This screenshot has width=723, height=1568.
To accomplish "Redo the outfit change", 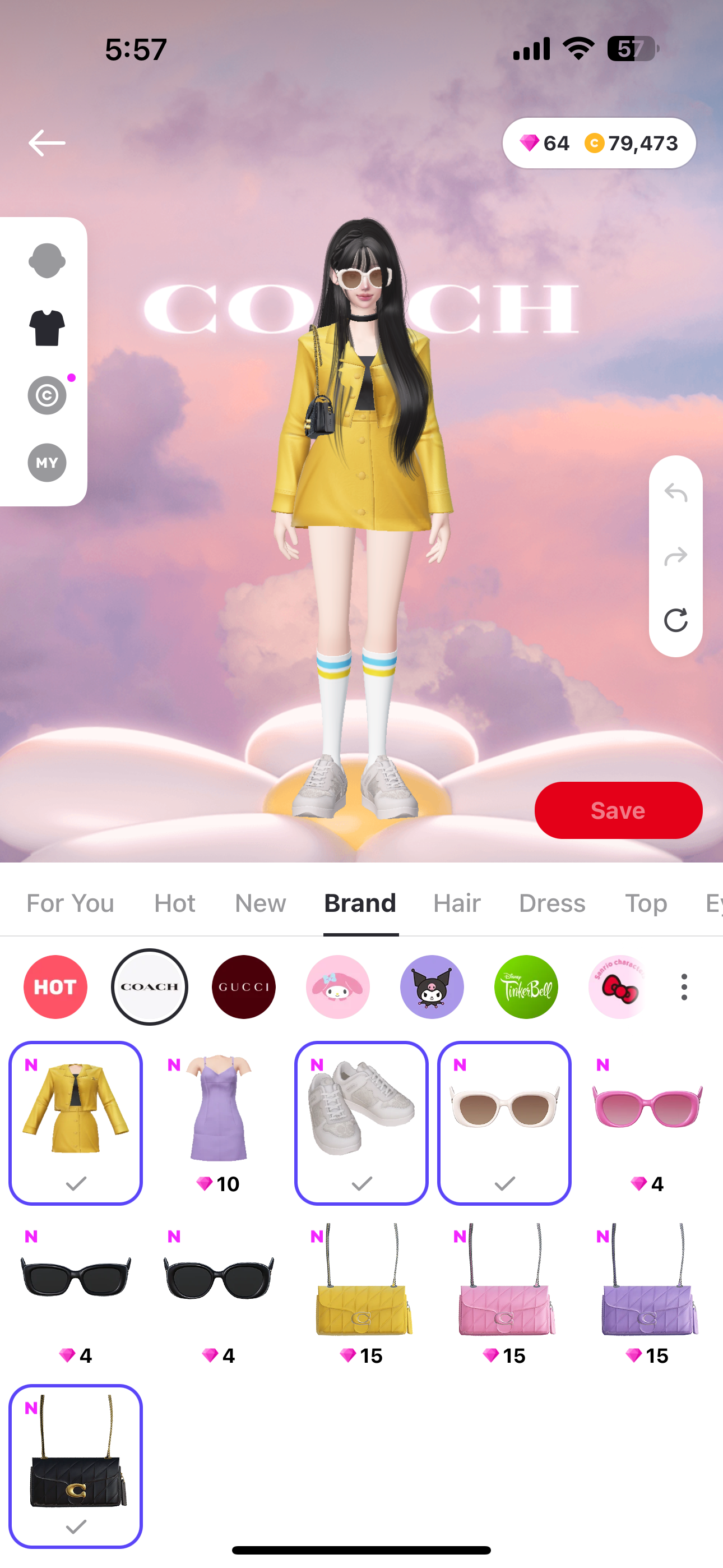I will click(675, 556).
